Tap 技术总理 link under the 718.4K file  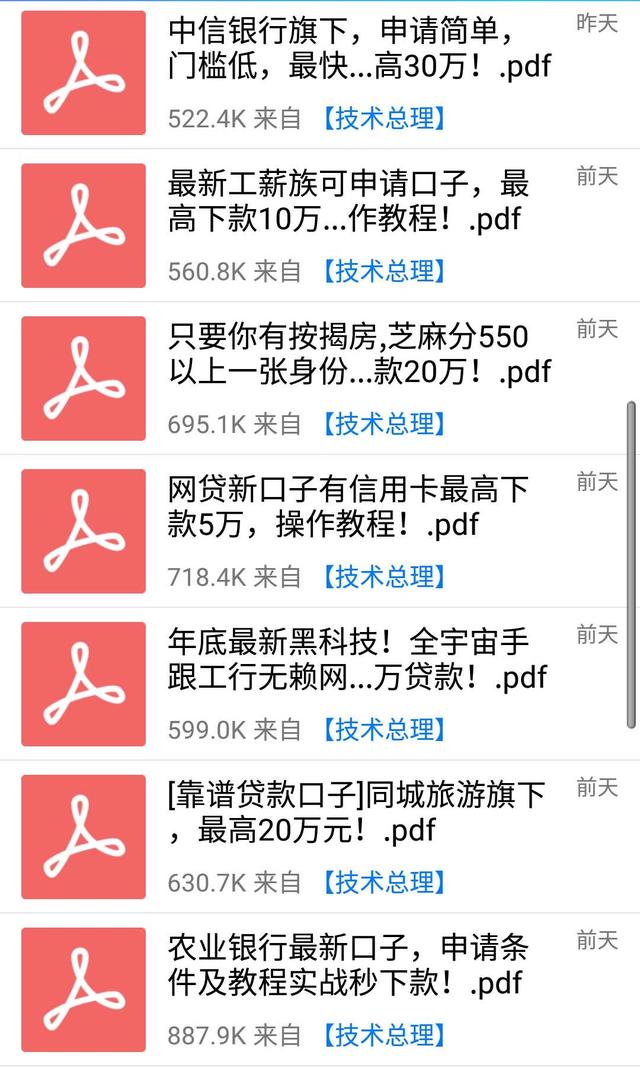point(384,577)
